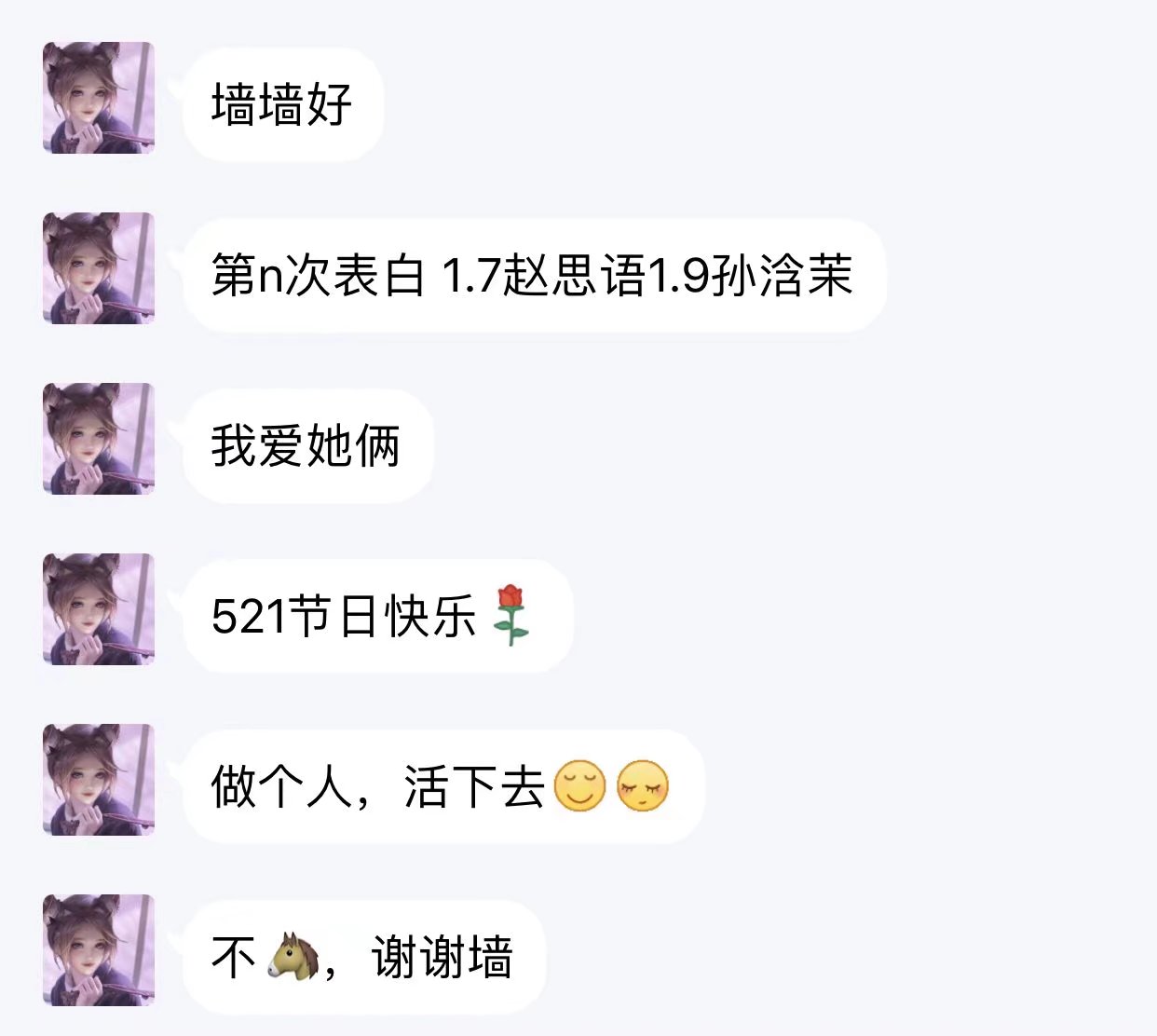Open avatar beside '做个人,活下去' message

tap(99, 780)
